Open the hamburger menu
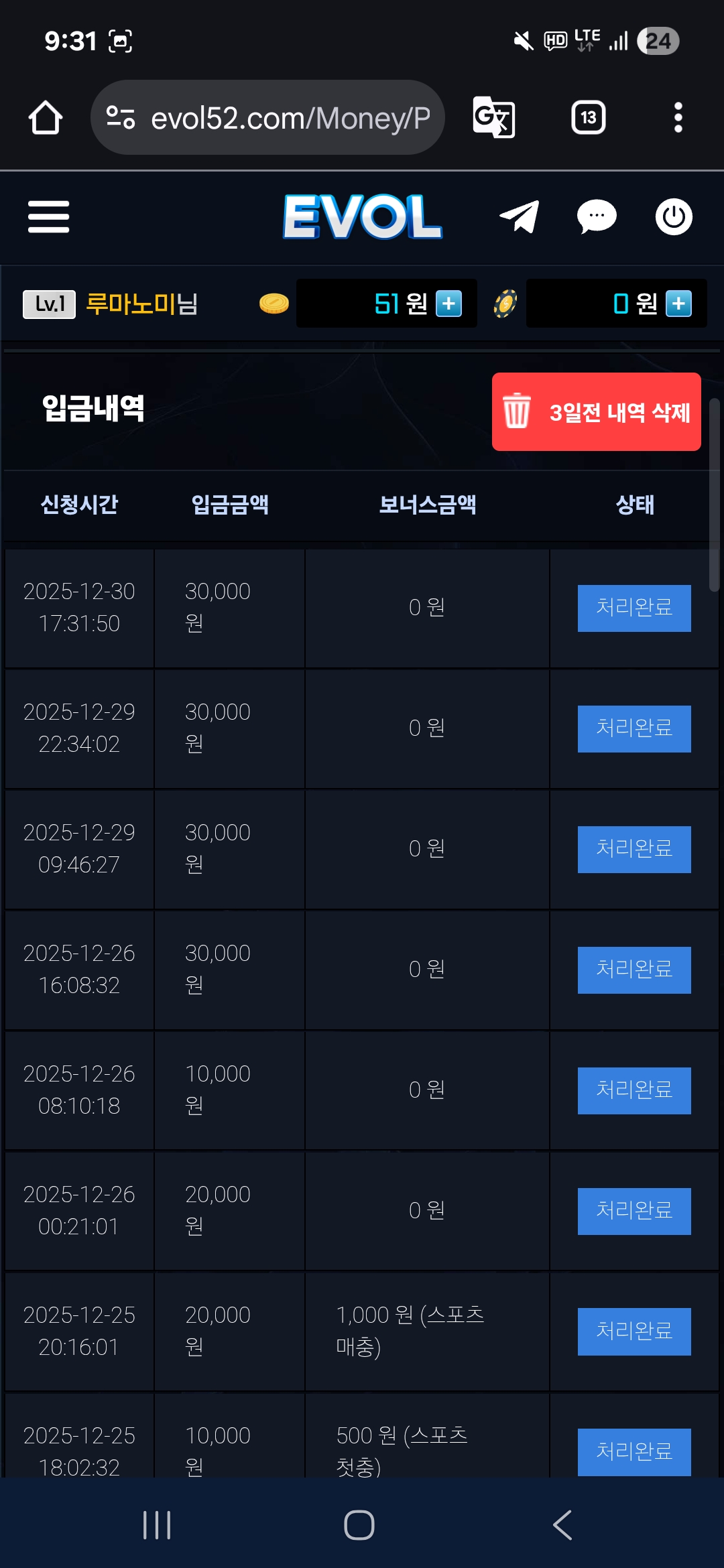 48,217
